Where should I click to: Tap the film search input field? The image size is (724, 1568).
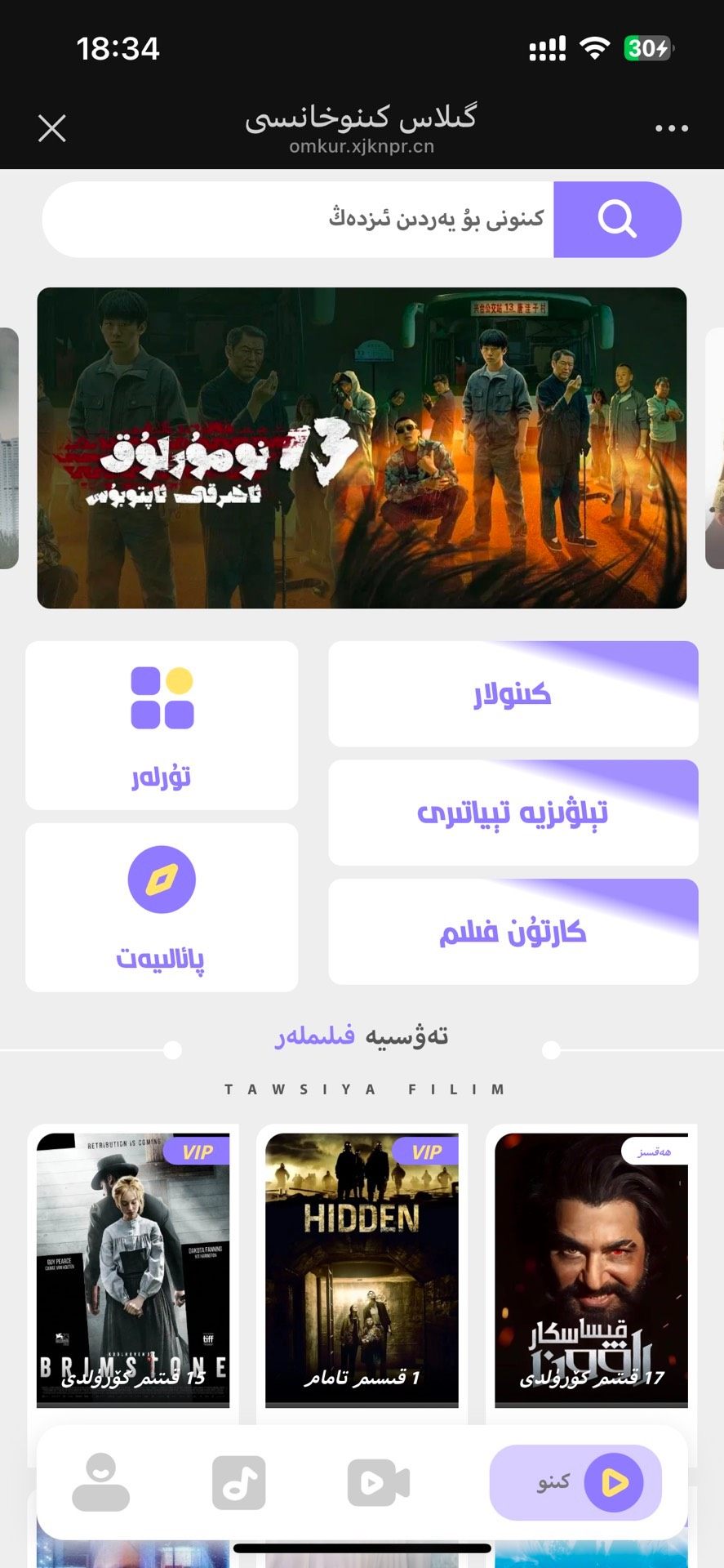click(x=298, y=219)
